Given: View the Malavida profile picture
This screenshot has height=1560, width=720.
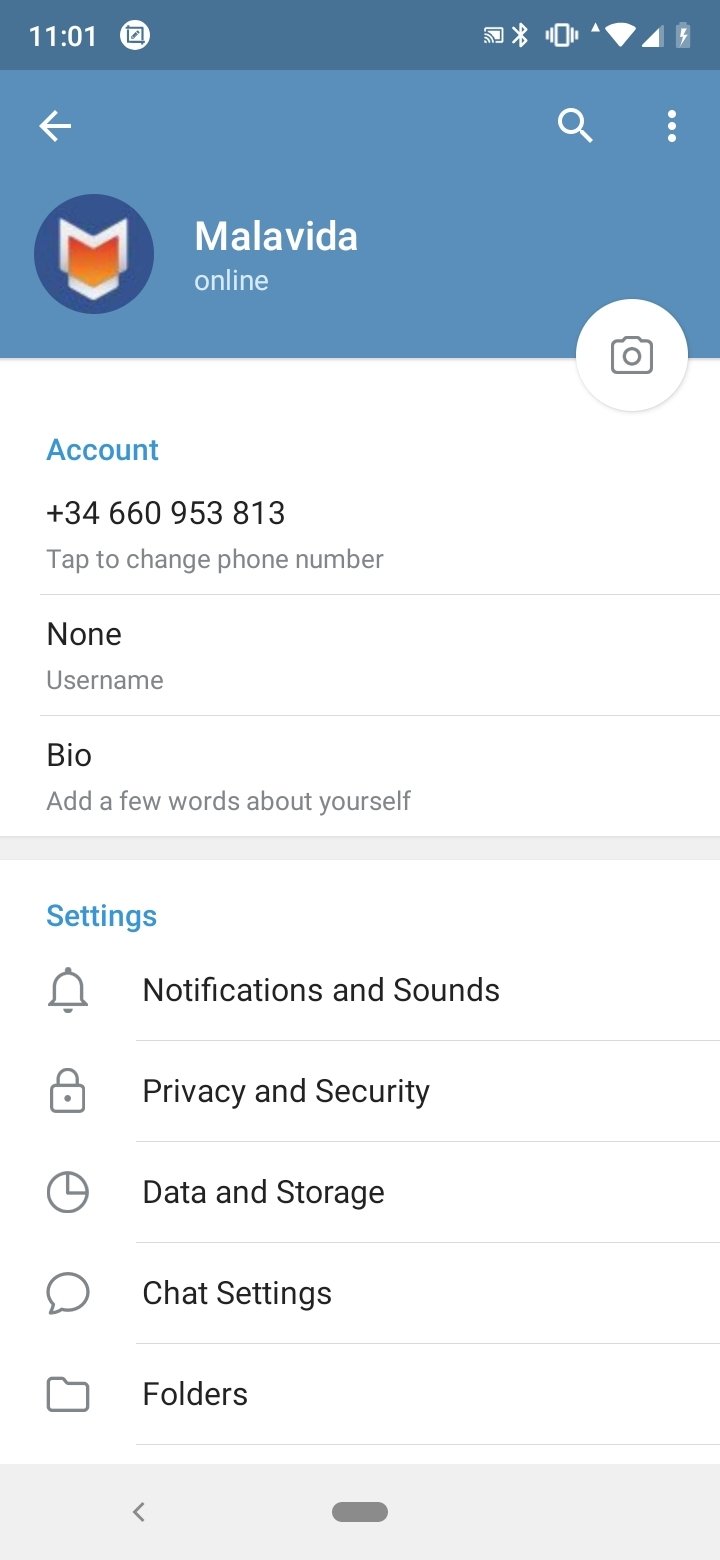Looking at the screenshot, I should pyautogui.click(x=94, y=254).
